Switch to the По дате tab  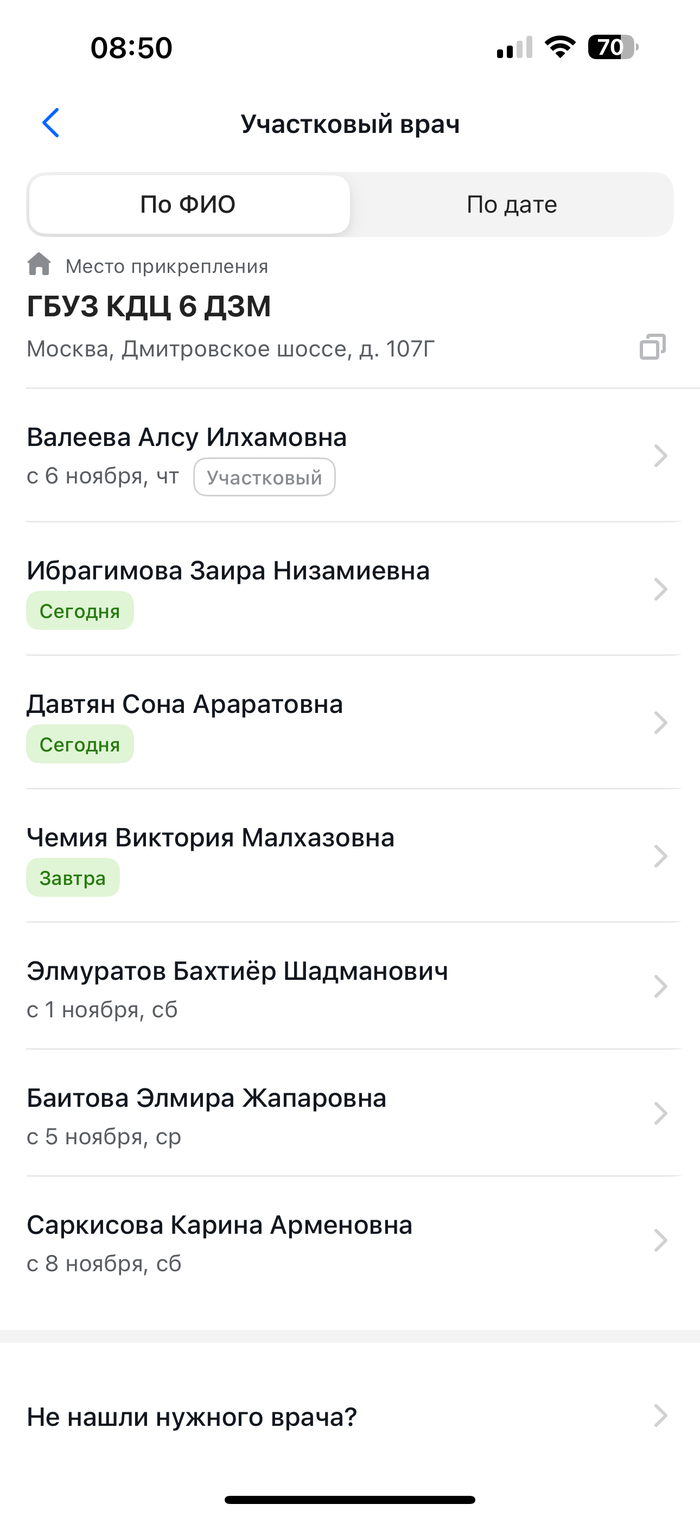[x=511, y=205]
